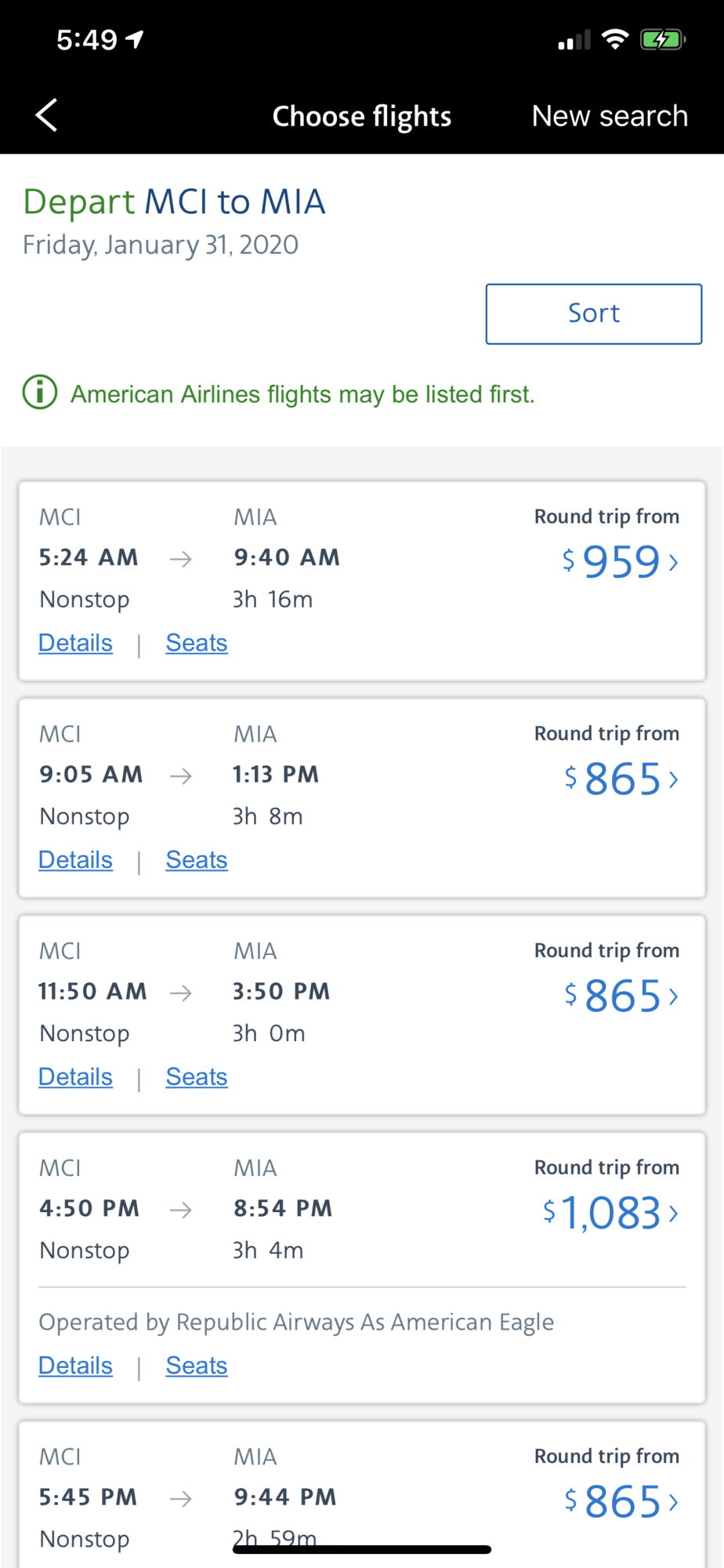Check Seats on the 9:05 AM flight
724x1568 pixels.
[x=197, y=860]
